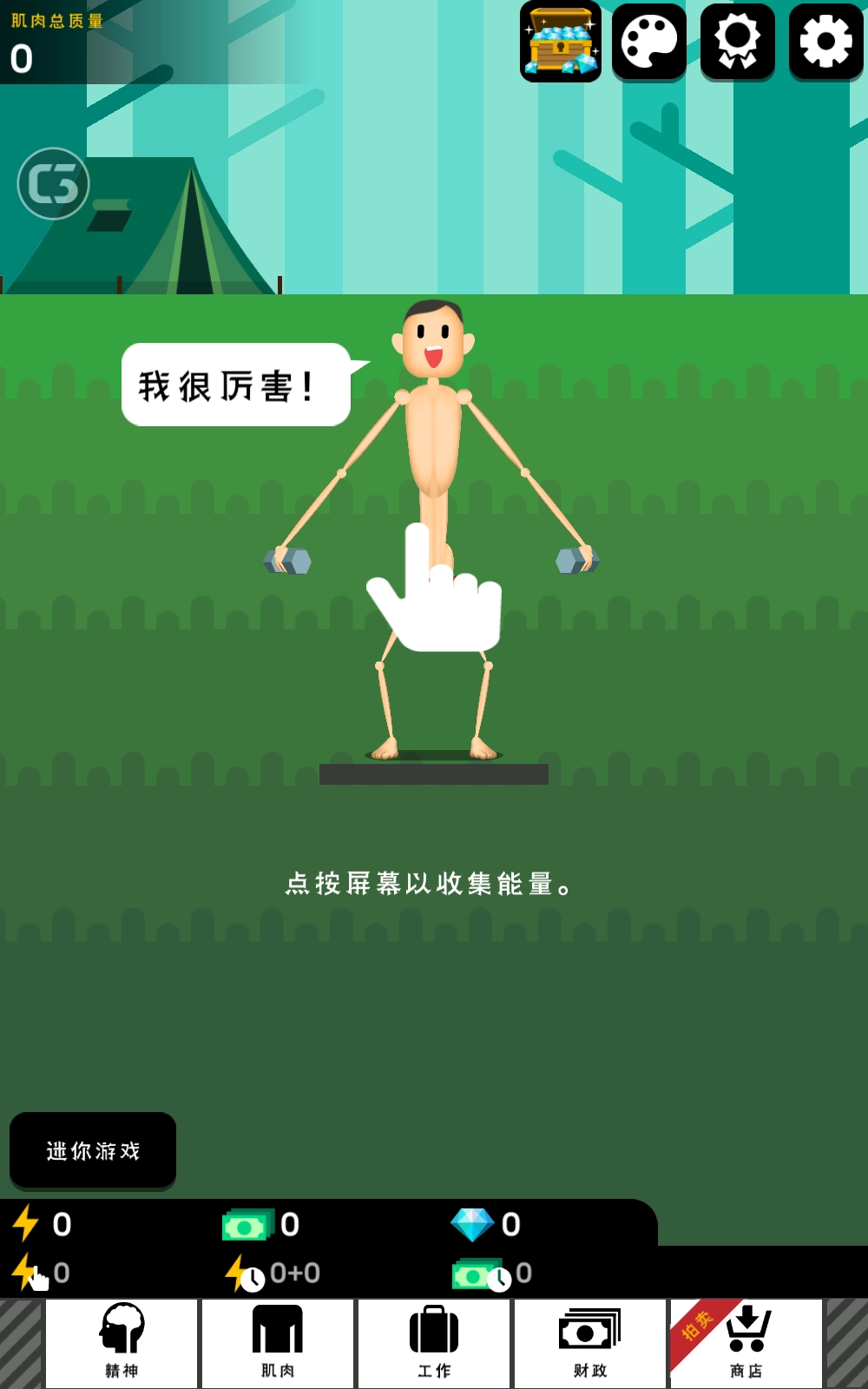The width and height of the screenshot is (868, 1389).
Task: Click the C5 studio logo
Action: tap(52, 185)
